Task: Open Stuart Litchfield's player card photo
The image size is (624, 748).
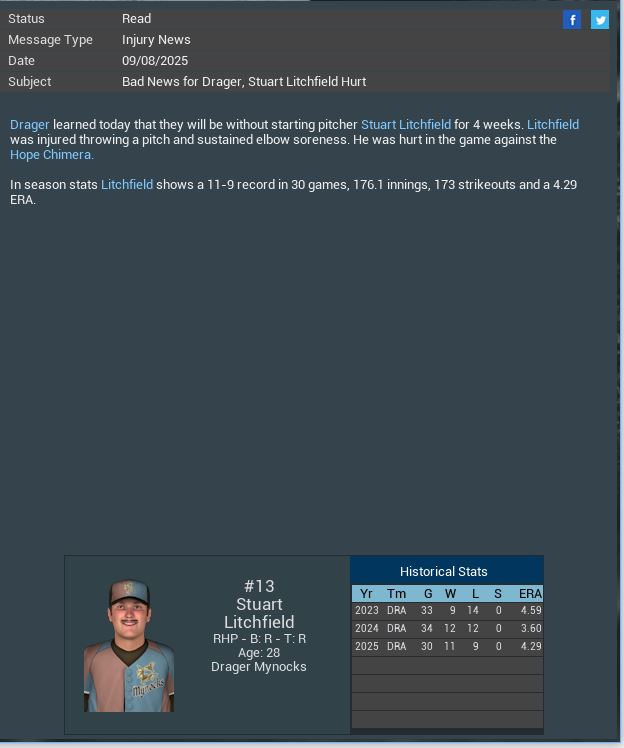Action: [x=129, y=646]
